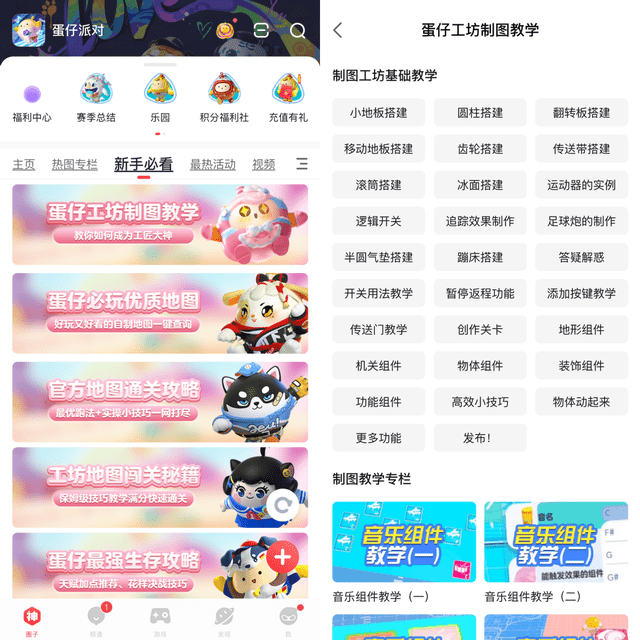The image size is (640, 640).
Task: Open 音乐组件教学(二) video card
Action: click(556, 552)
